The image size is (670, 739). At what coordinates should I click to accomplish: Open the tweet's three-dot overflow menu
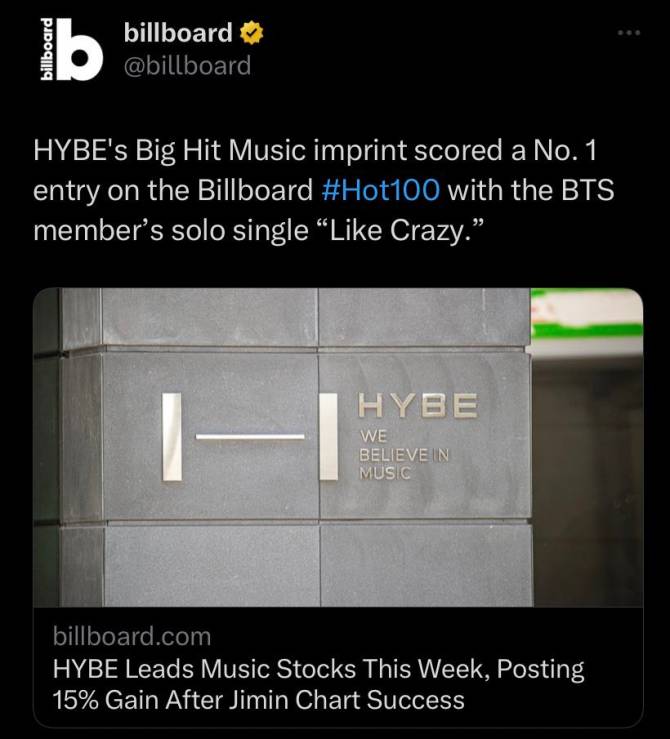(x=628, y=32)
